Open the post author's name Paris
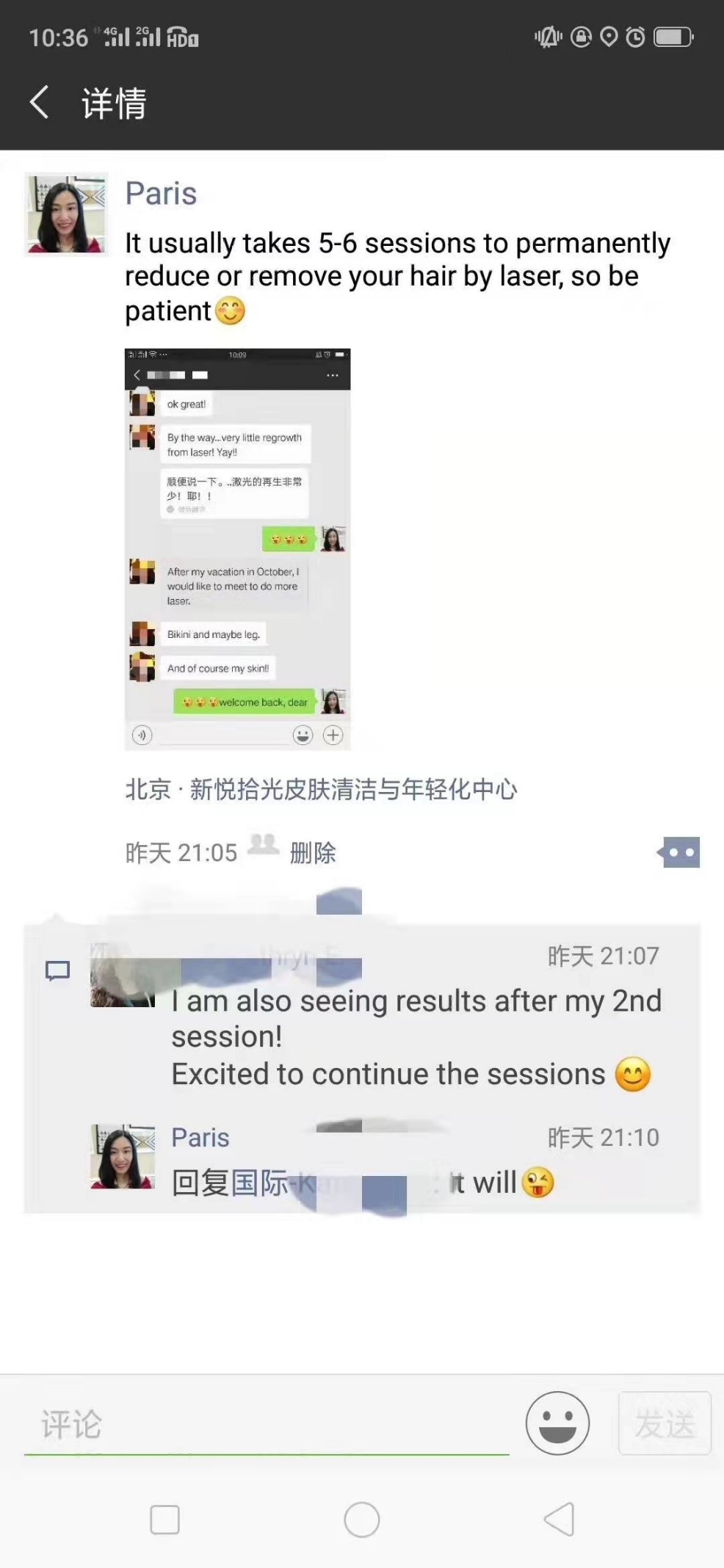 tap(161, 194)
